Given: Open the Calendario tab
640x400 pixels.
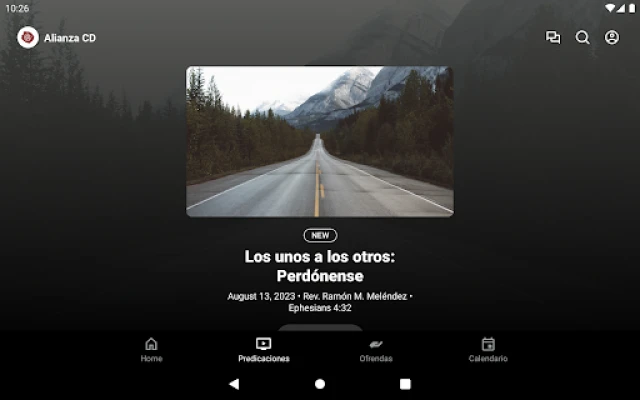Looking at the screenshot, I should [488, 349].
